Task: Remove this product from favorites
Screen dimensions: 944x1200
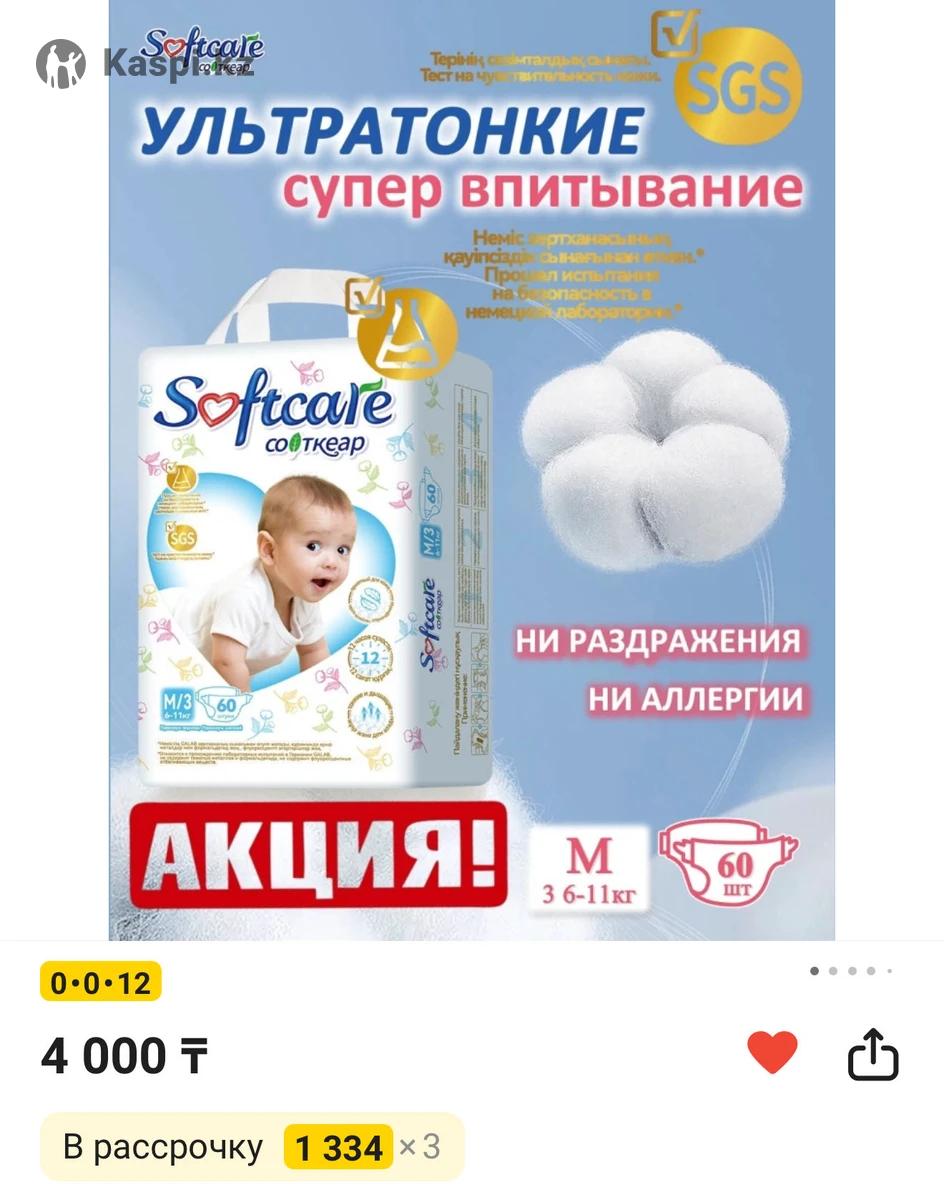Action: 772,1053
